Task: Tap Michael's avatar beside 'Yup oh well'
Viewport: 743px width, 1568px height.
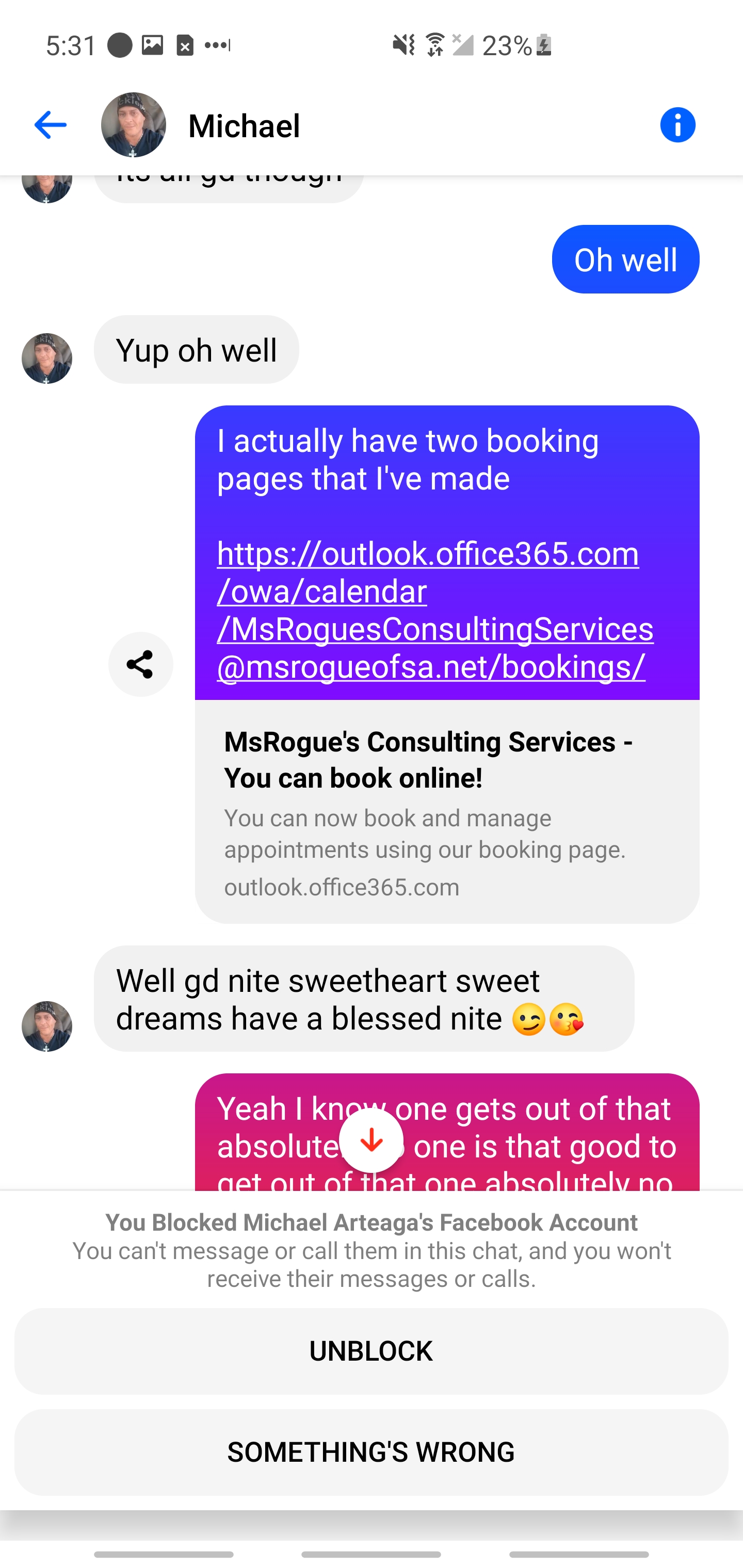Action: coord(47,358)
